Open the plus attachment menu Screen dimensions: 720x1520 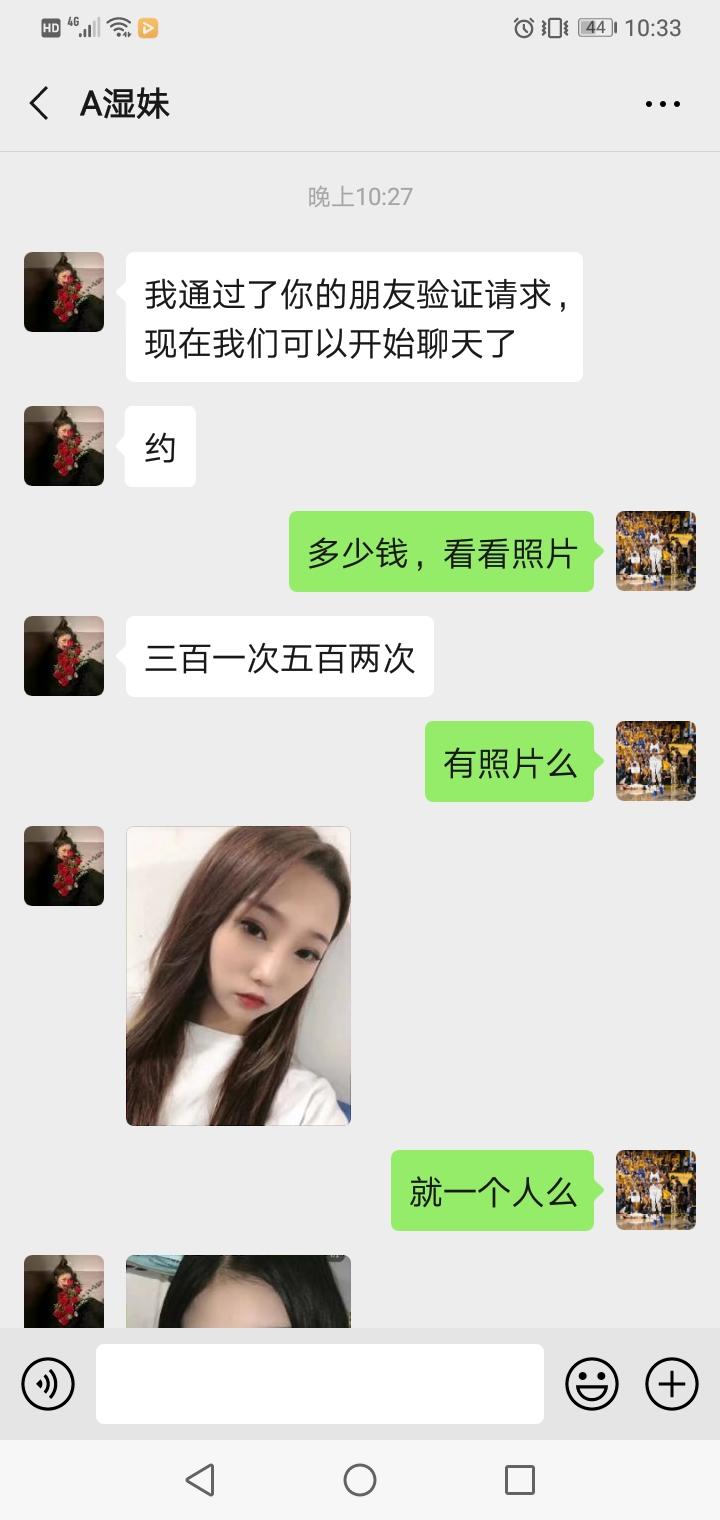pos(671,1384)
